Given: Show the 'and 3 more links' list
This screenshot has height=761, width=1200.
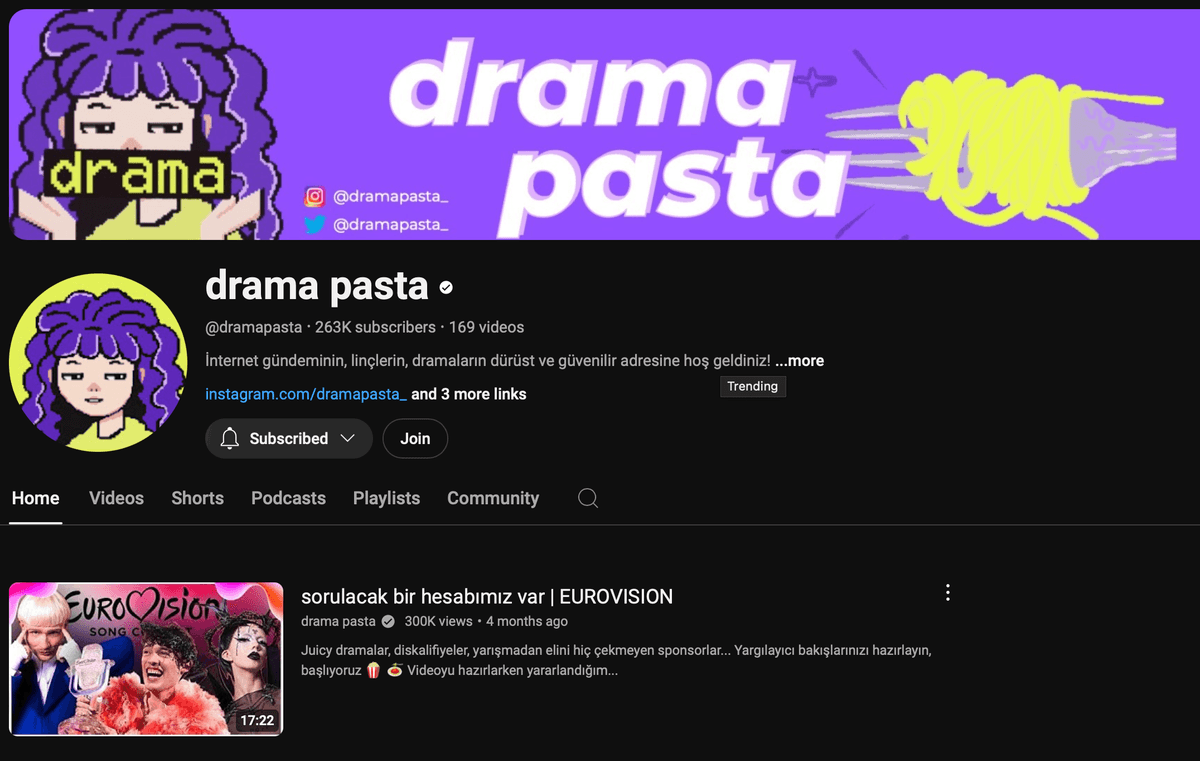Looking at the screenshot, I should [468, 394].
